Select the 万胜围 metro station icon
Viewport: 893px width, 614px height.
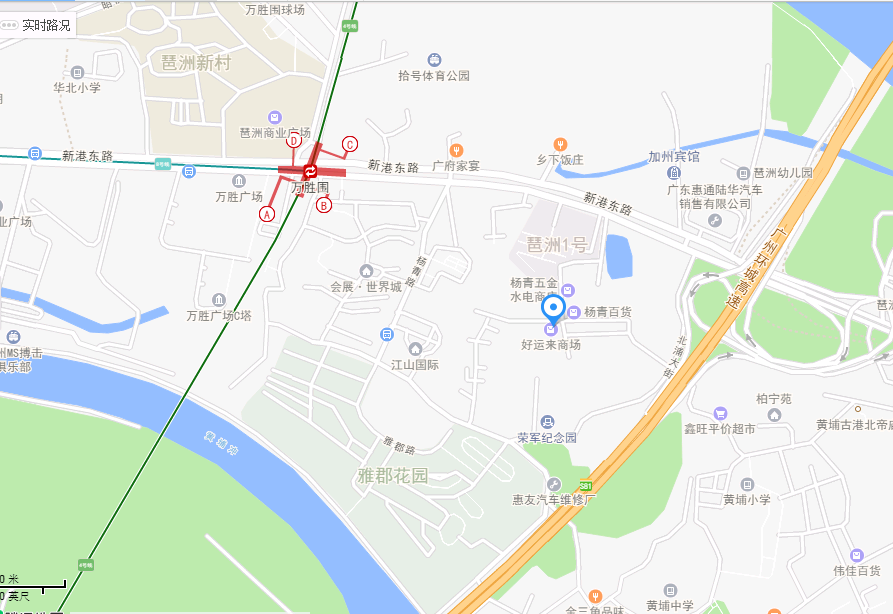pos(310,172)
